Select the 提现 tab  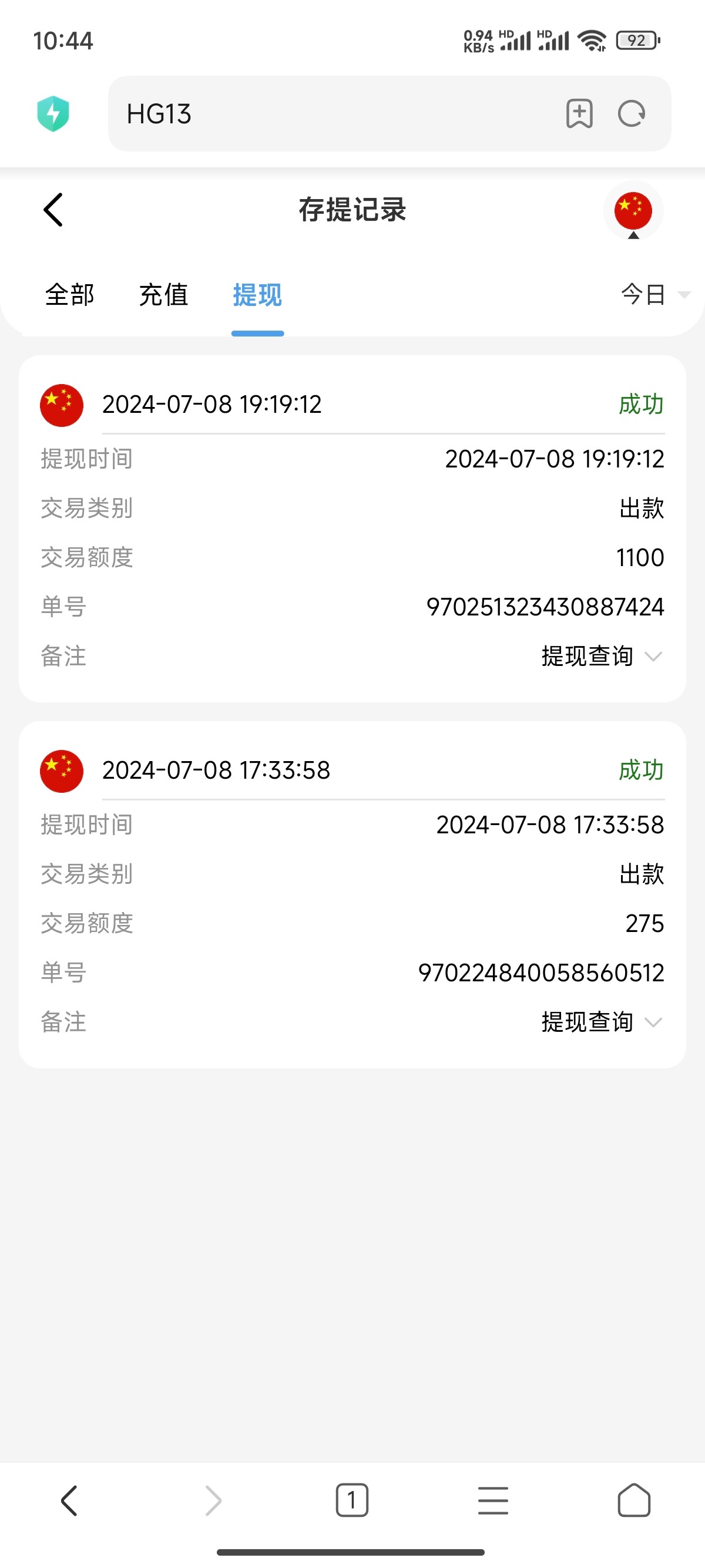pos(257,295)
